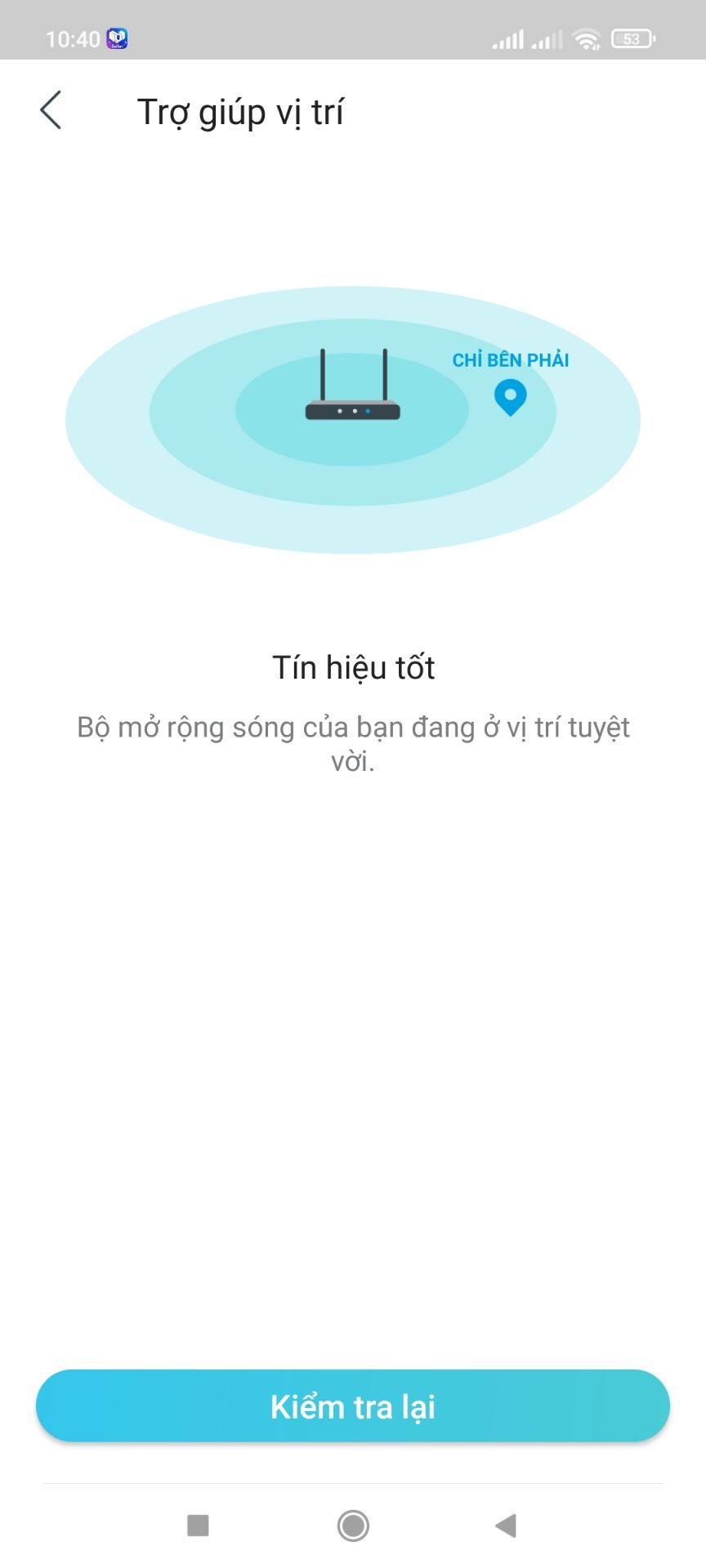Tap the battery indicator showing 53

(631, 37)
